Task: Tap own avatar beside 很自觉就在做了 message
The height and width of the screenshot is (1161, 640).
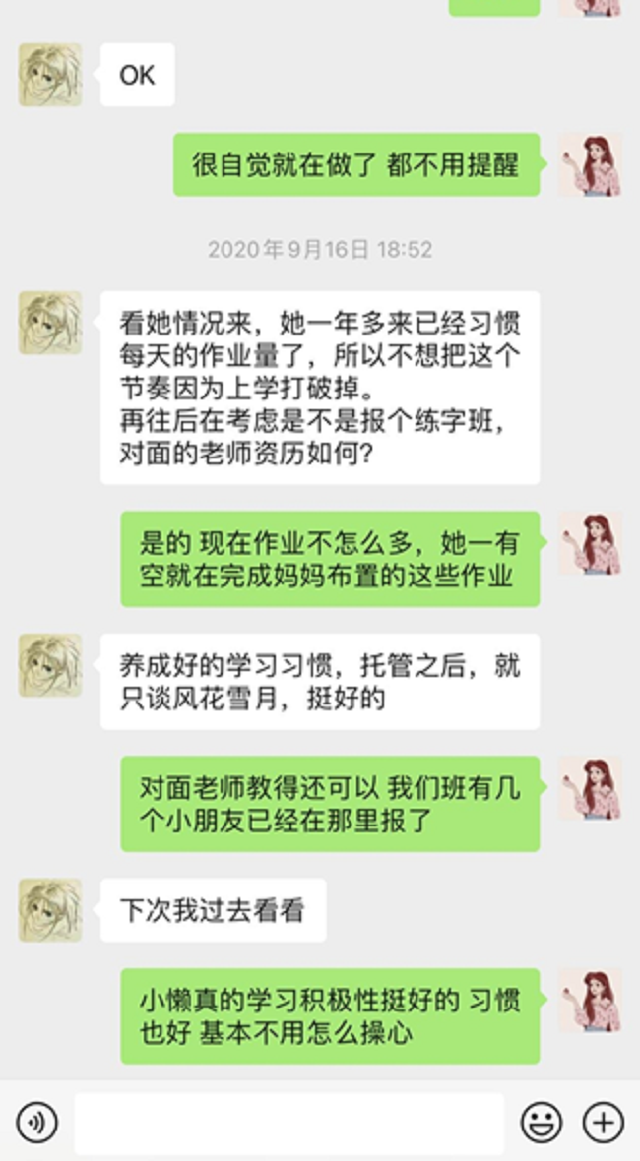Action: pyautogui.click(x=589, y=165)
